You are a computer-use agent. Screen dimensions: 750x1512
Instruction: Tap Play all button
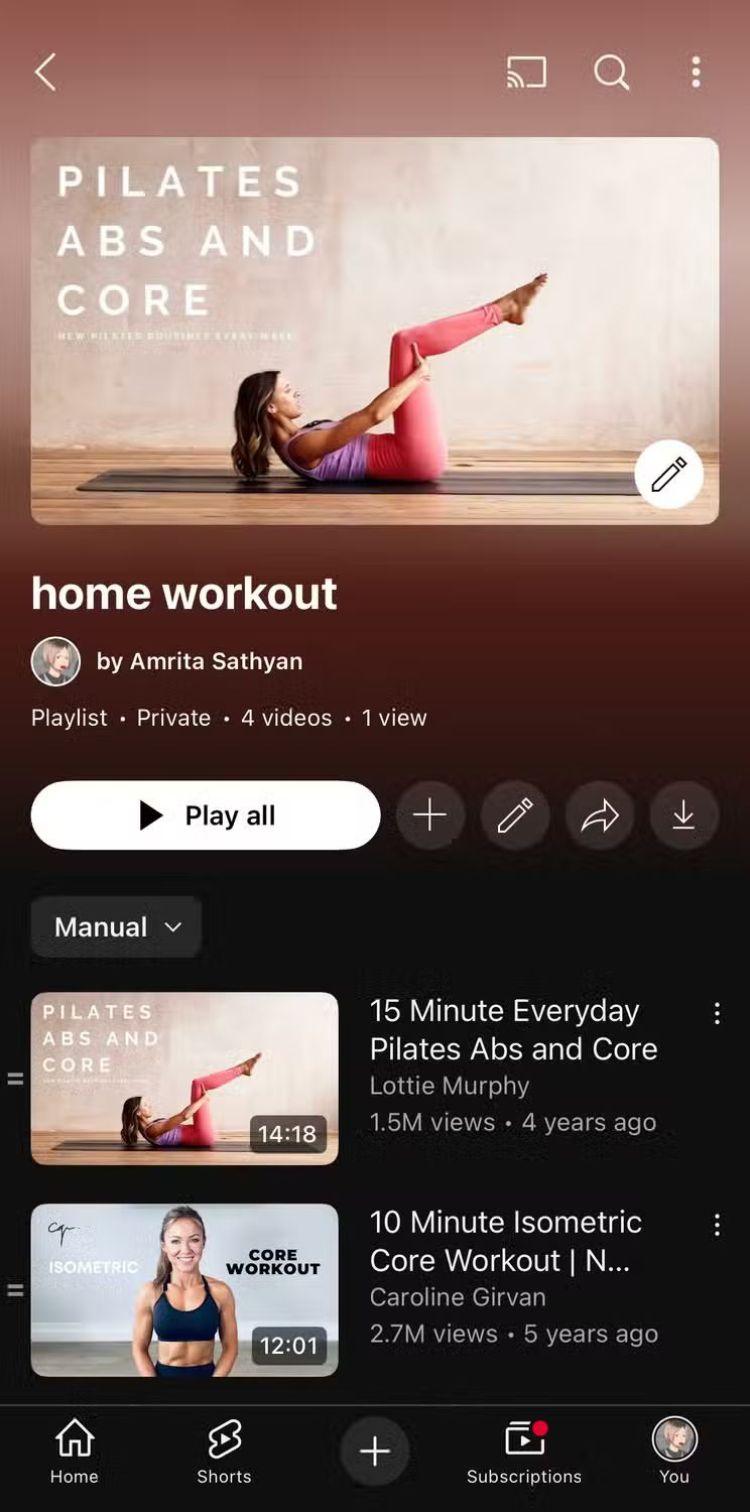206,815
